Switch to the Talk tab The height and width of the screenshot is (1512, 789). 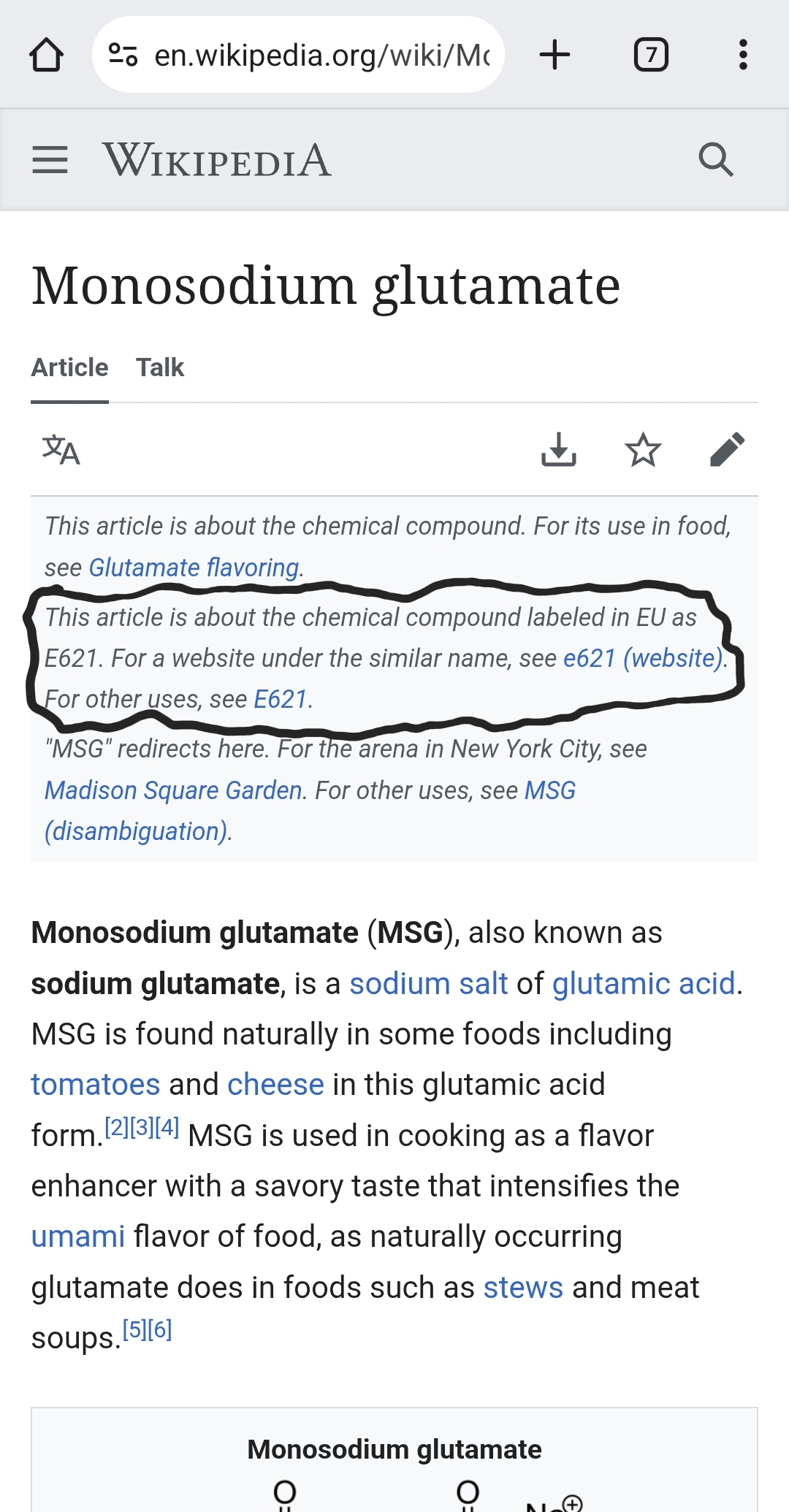point(160,367)
